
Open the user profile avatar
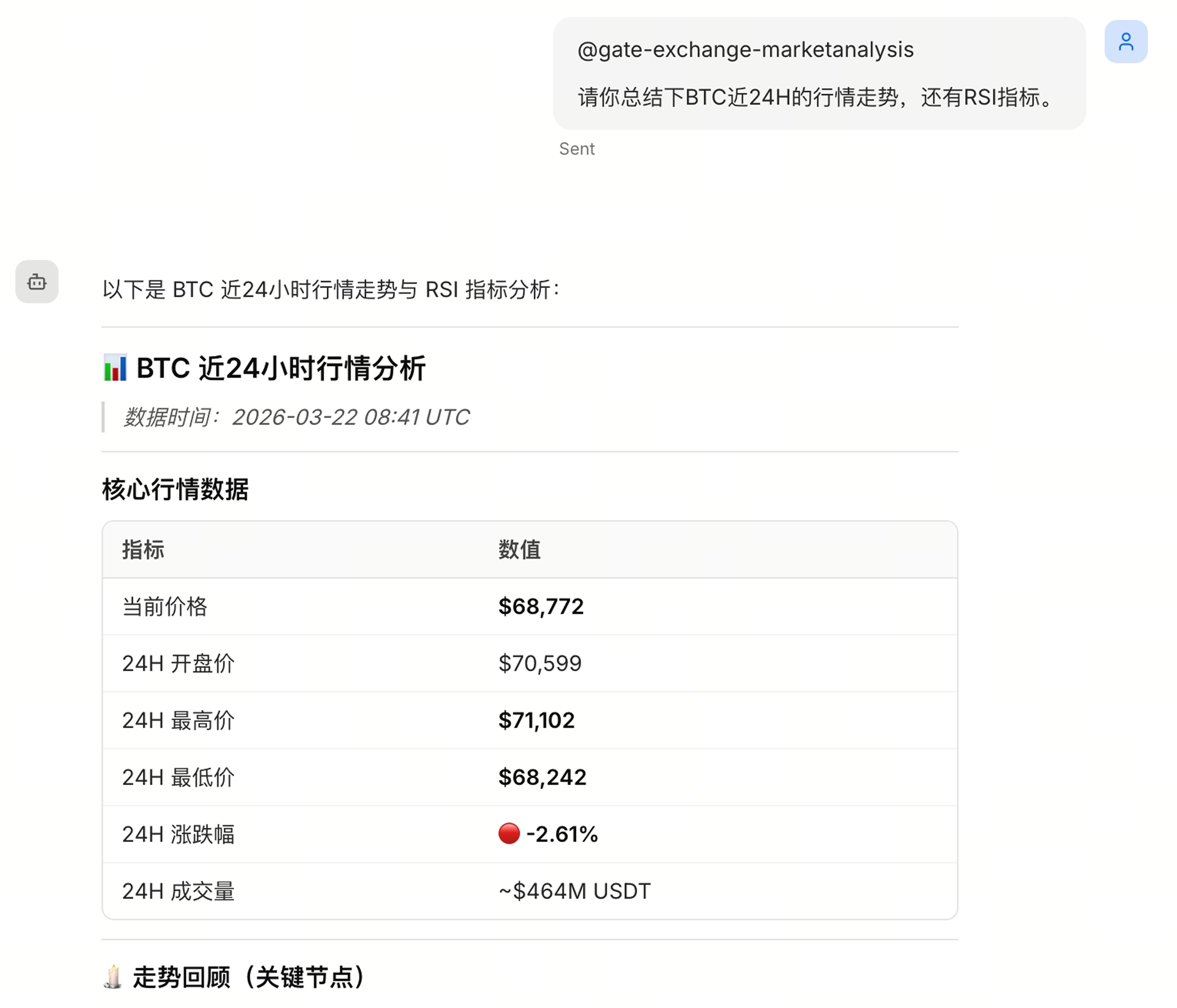[1125, 42]
